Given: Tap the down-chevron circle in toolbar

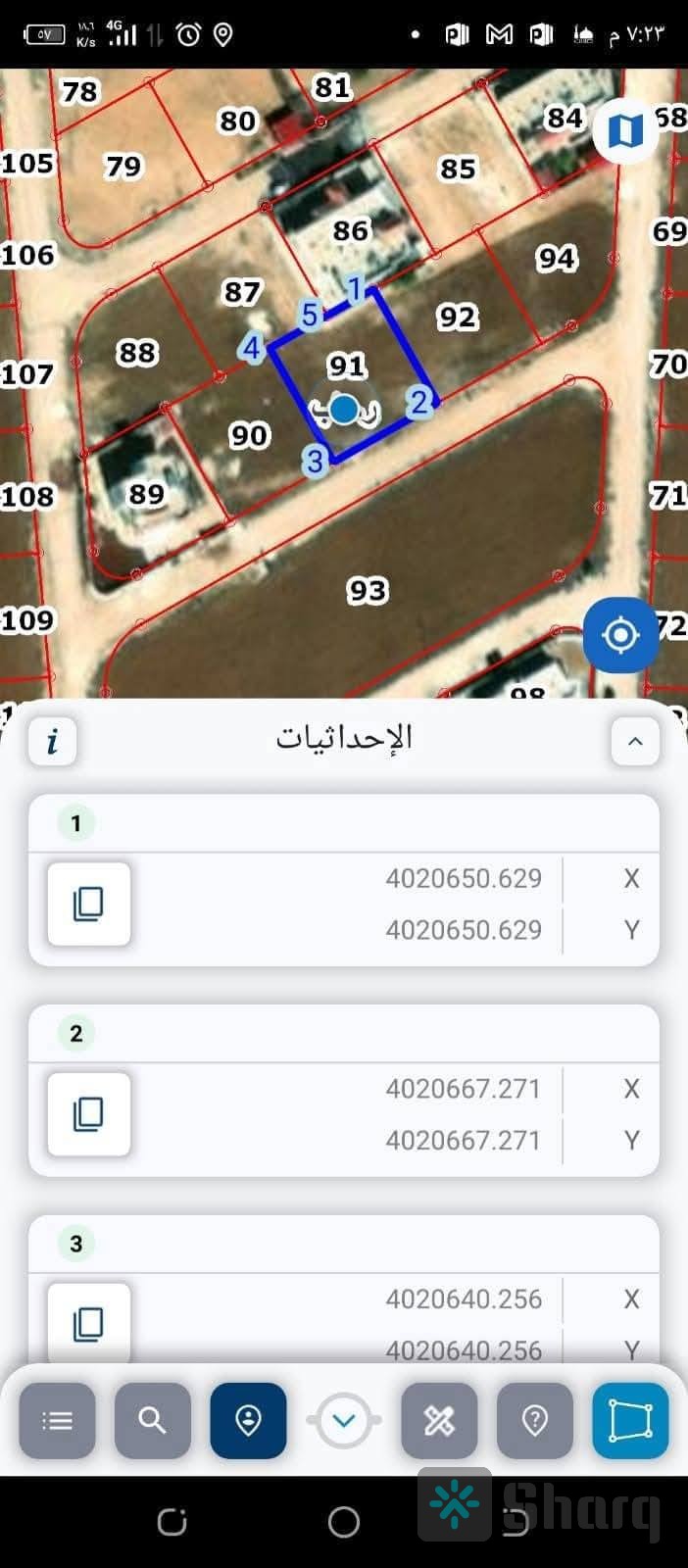Looking at the screenshot, I should click(x=344, y=1420).
